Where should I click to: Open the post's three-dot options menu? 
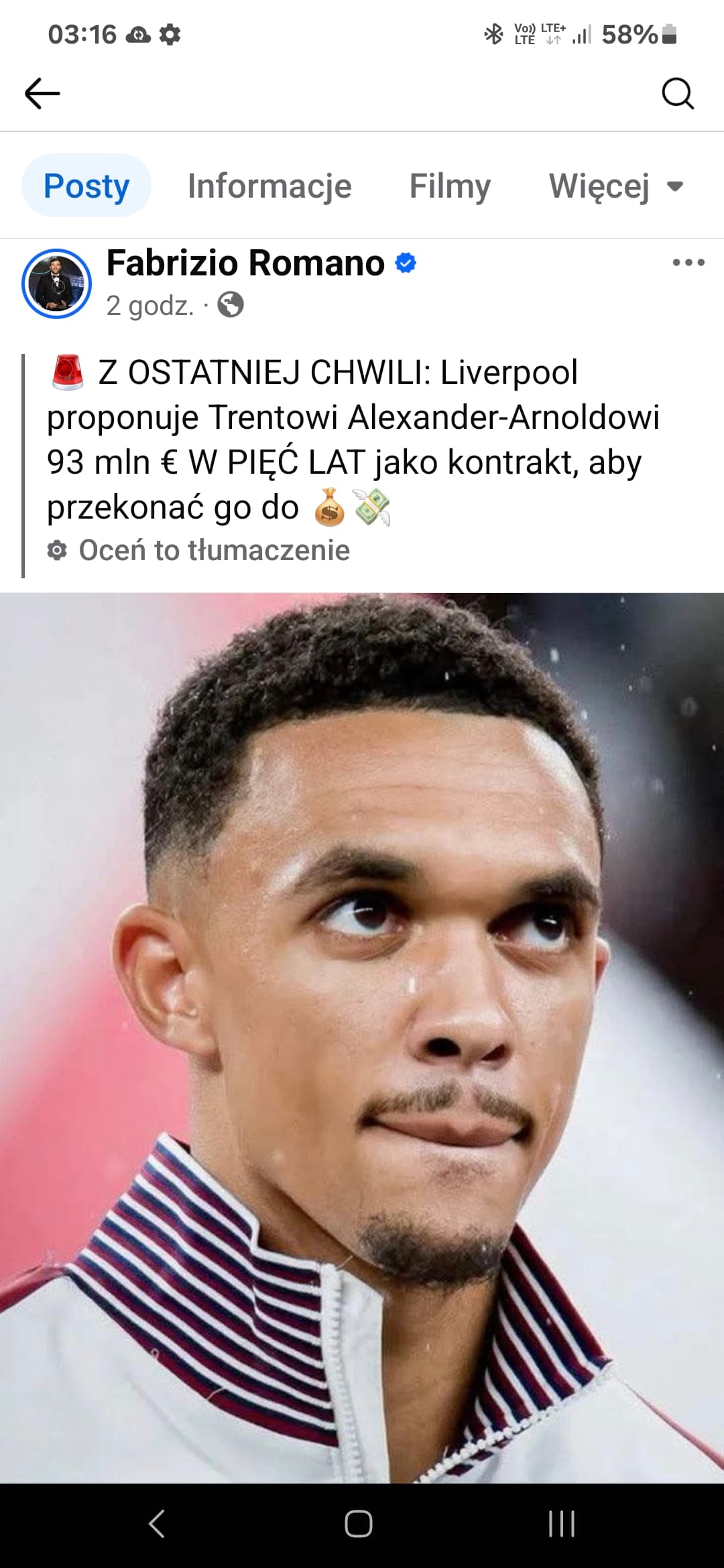[688, 263]
